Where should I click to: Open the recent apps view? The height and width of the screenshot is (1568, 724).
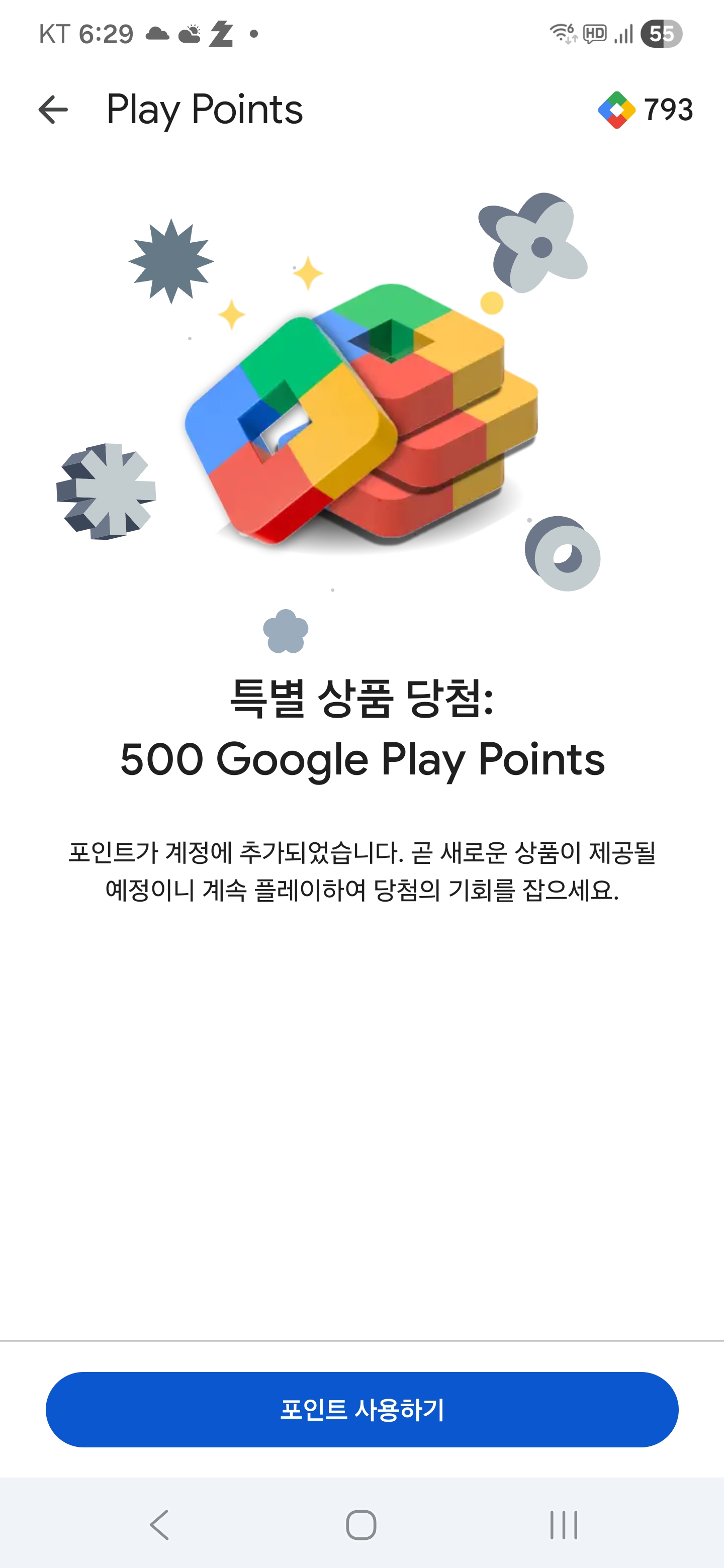(x=563, y=1524)
